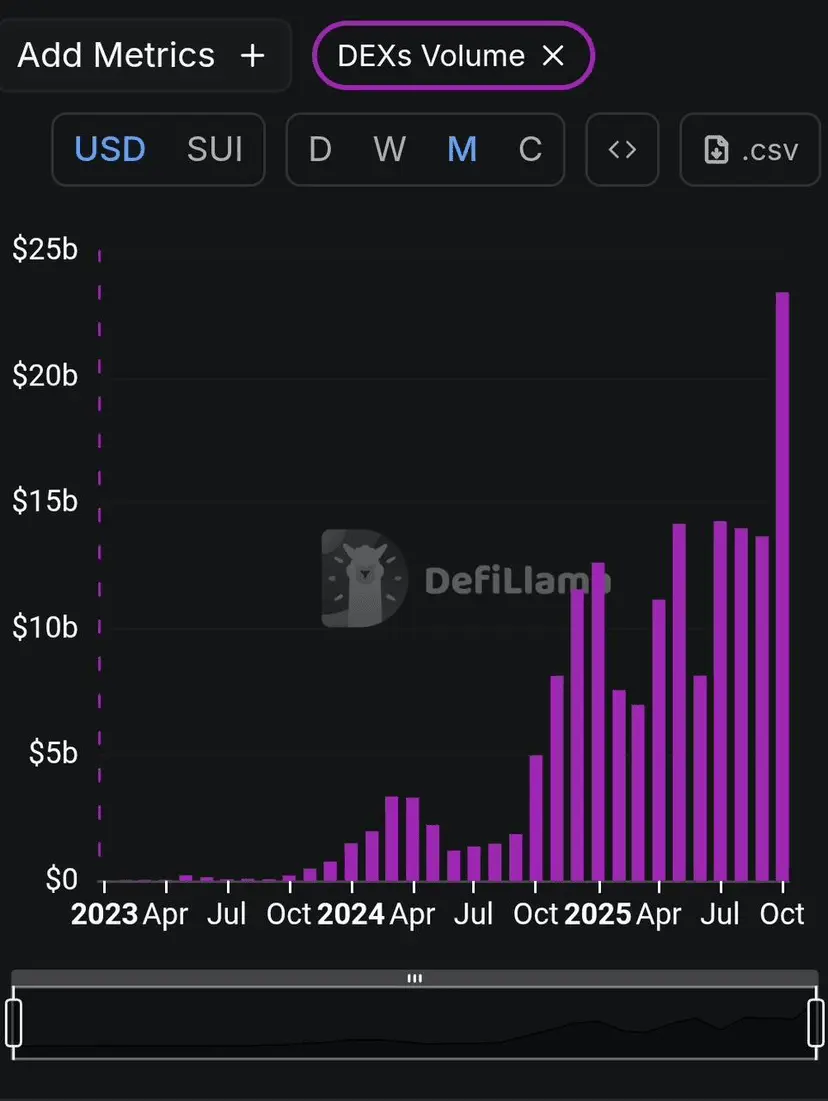The height and width of the screenshot is (1101, 828).
Task: Remove the DEXs Volume metric chip
Action: (x=553, y=57)
